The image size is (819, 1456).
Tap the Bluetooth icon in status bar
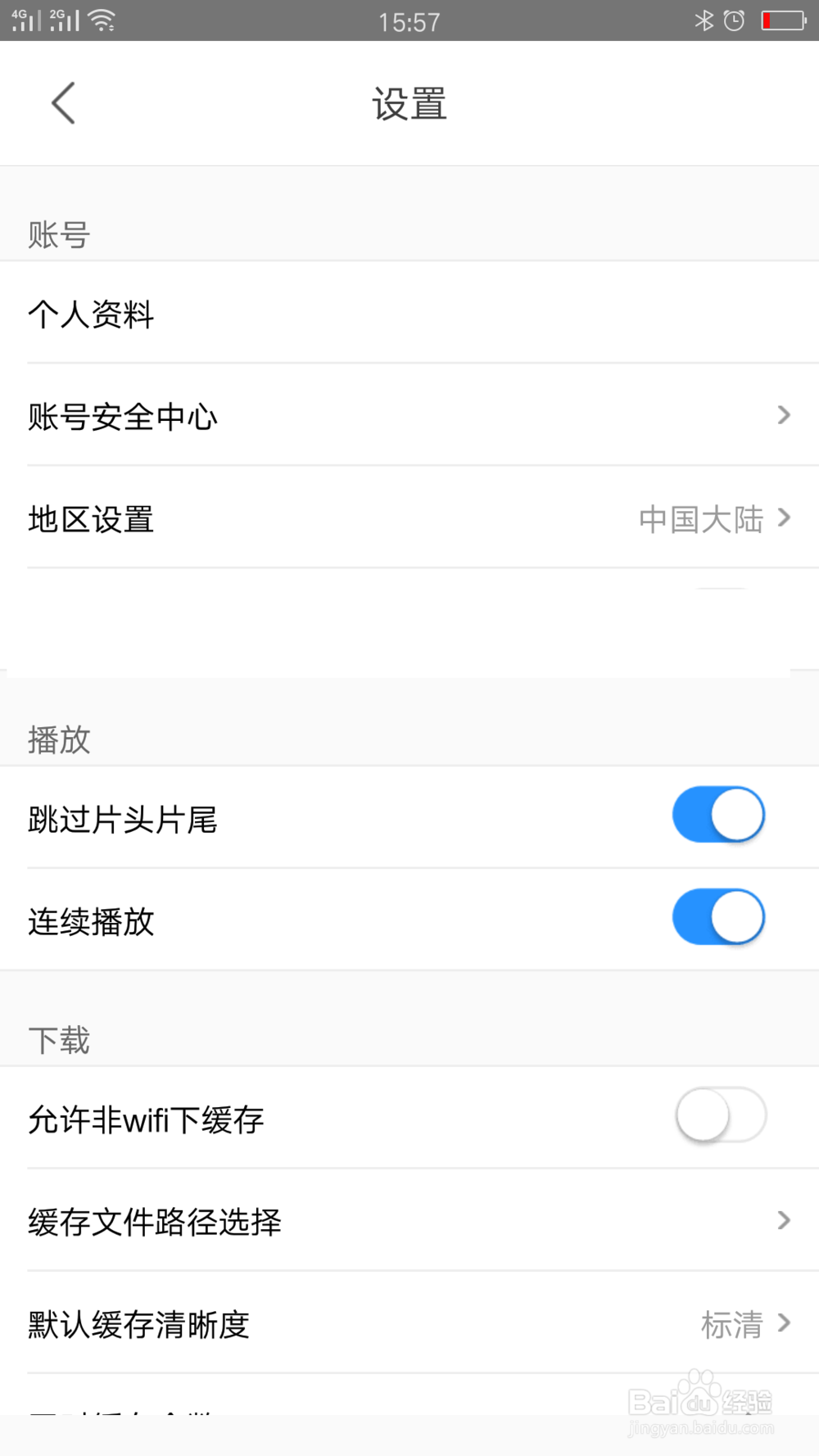(x=704, y=20)
